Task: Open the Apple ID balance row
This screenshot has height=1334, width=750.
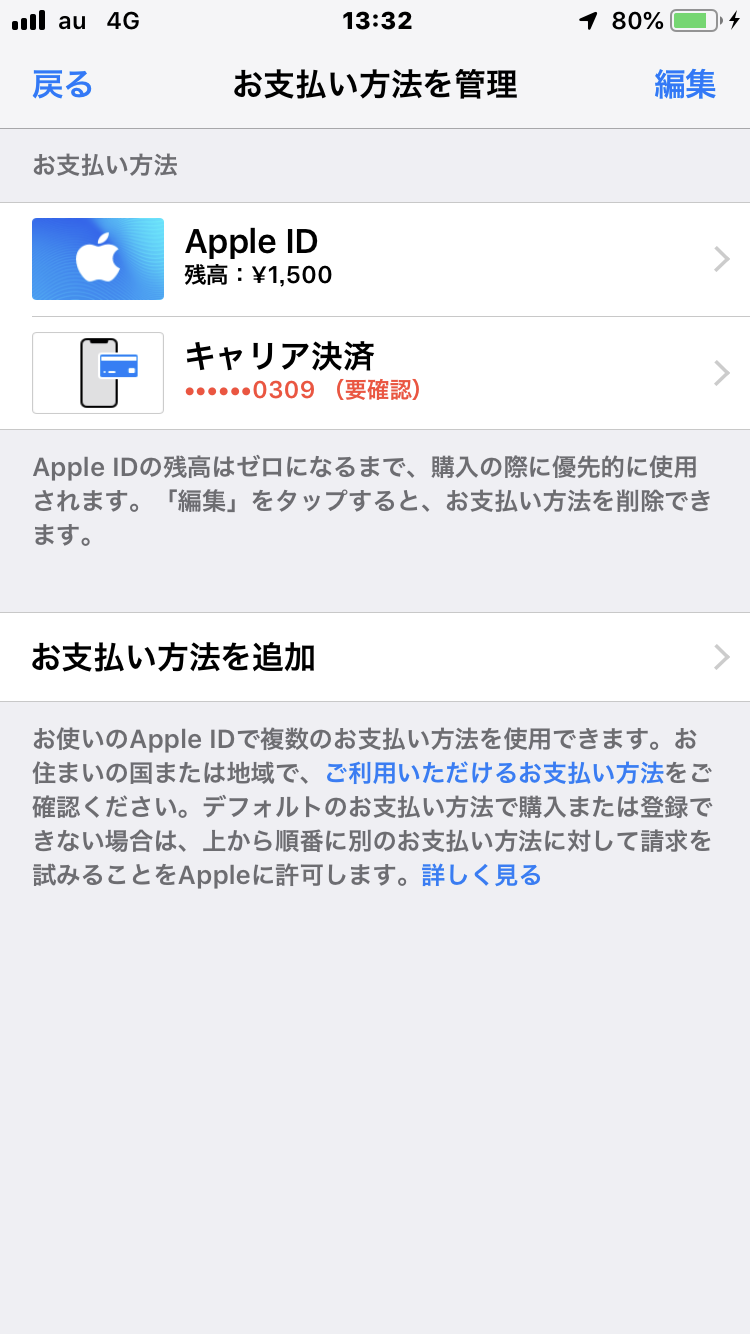Action: [375, 259]
